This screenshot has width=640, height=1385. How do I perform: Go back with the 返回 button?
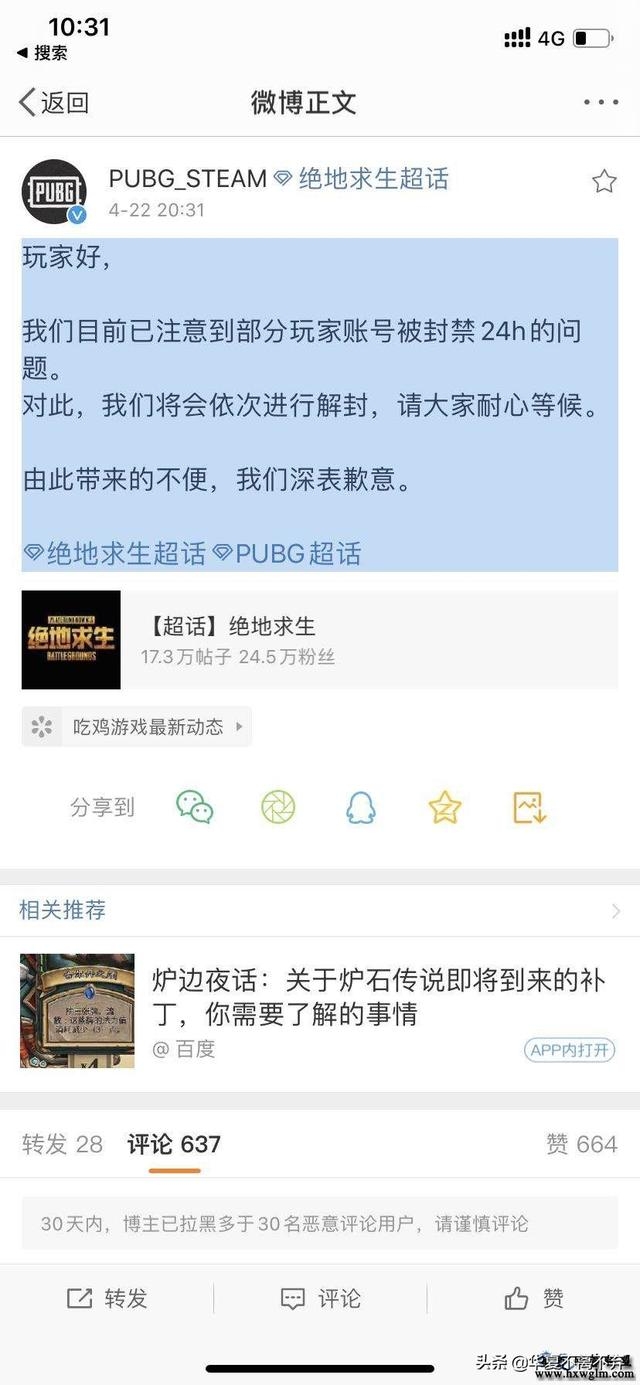54,102
